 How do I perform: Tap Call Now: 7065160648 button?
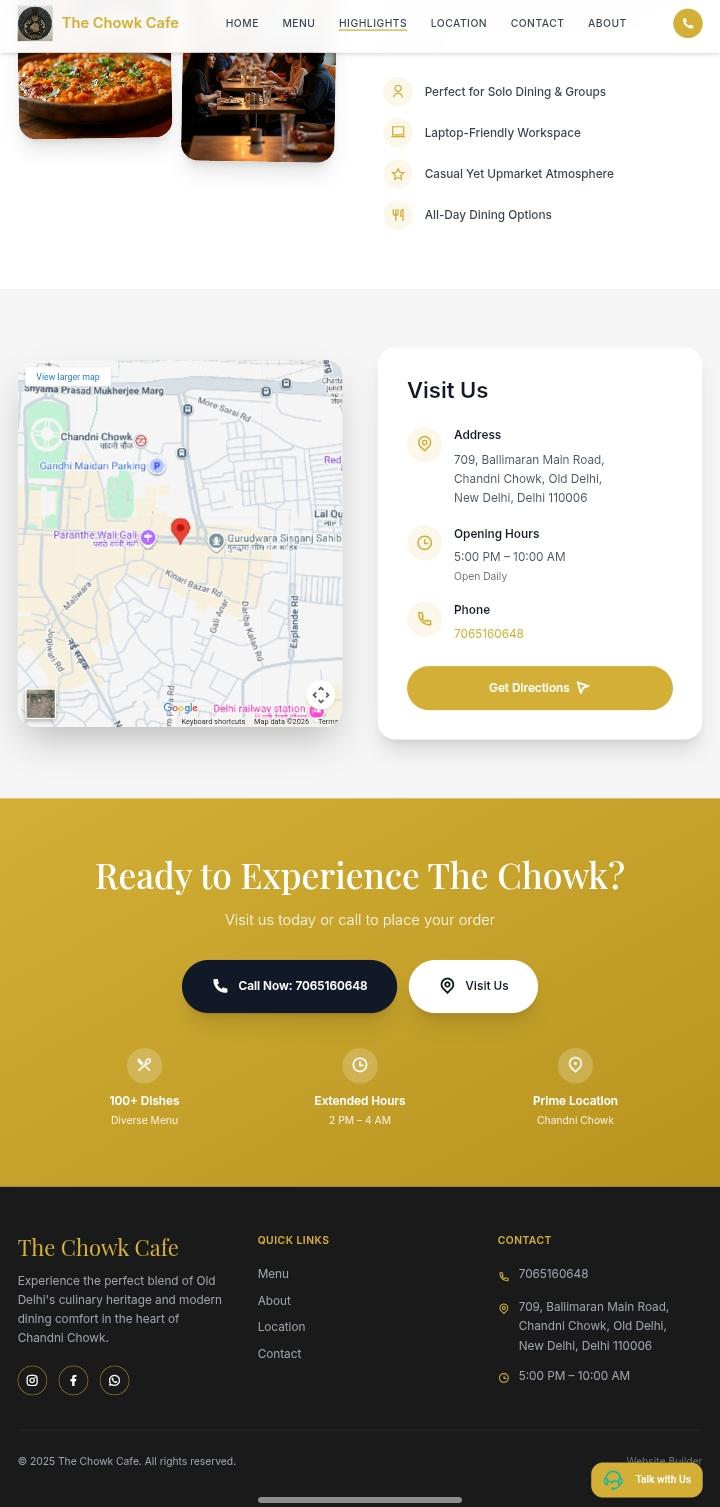pyautogui.click(x=289, y=986)
